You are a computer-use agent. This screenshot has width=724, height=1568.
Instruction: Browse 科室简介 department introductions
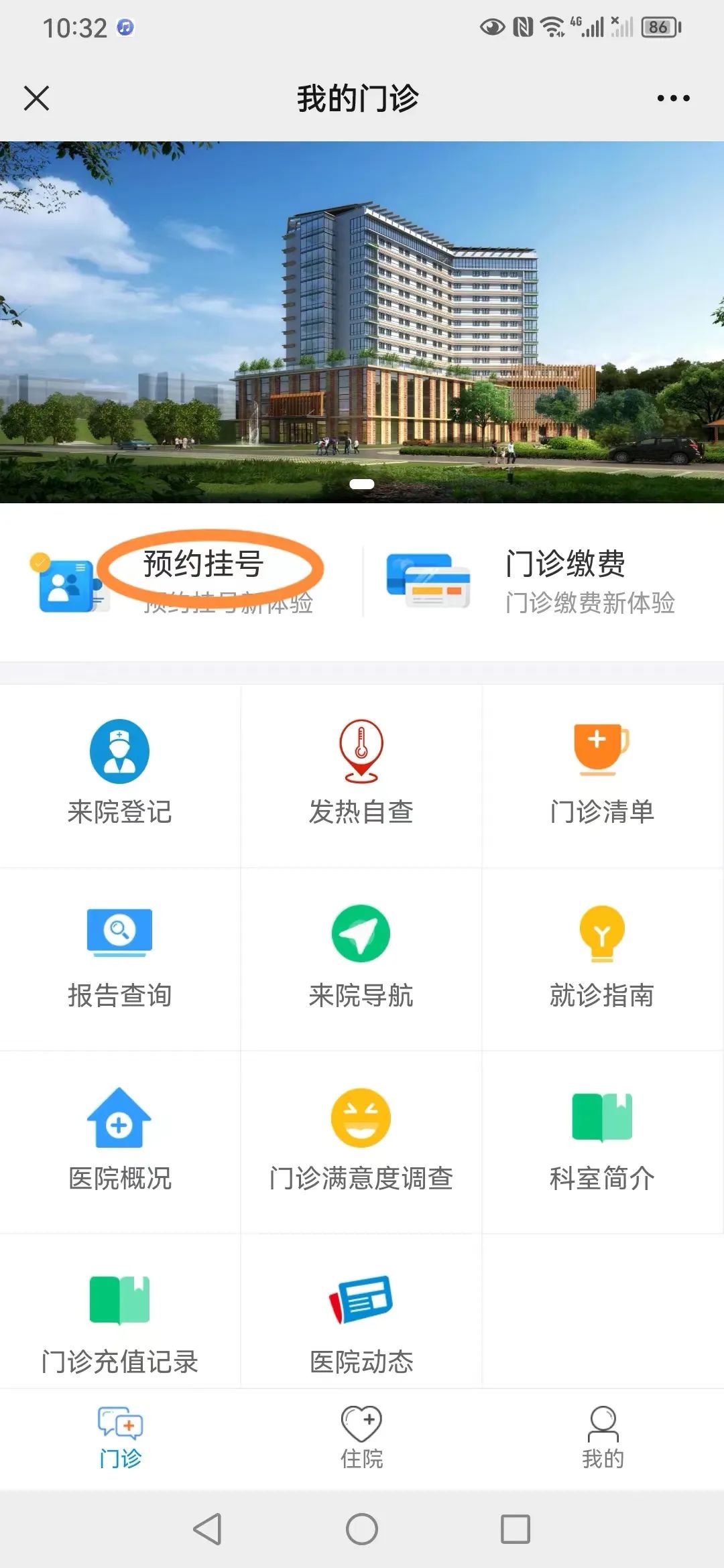[x=602, y=1141]
